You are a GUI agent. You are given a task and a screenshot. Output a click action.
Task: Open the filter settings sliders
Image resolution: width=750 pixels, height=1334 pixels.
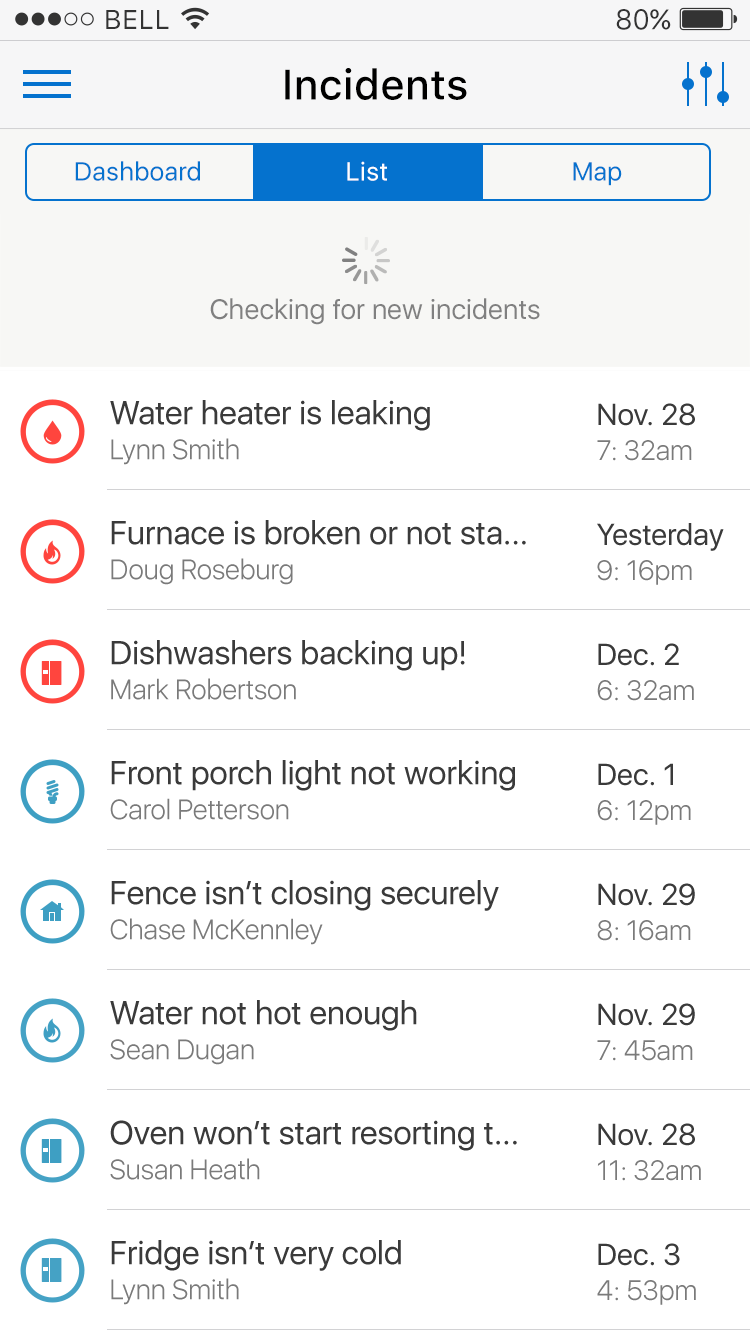(705, 85)
